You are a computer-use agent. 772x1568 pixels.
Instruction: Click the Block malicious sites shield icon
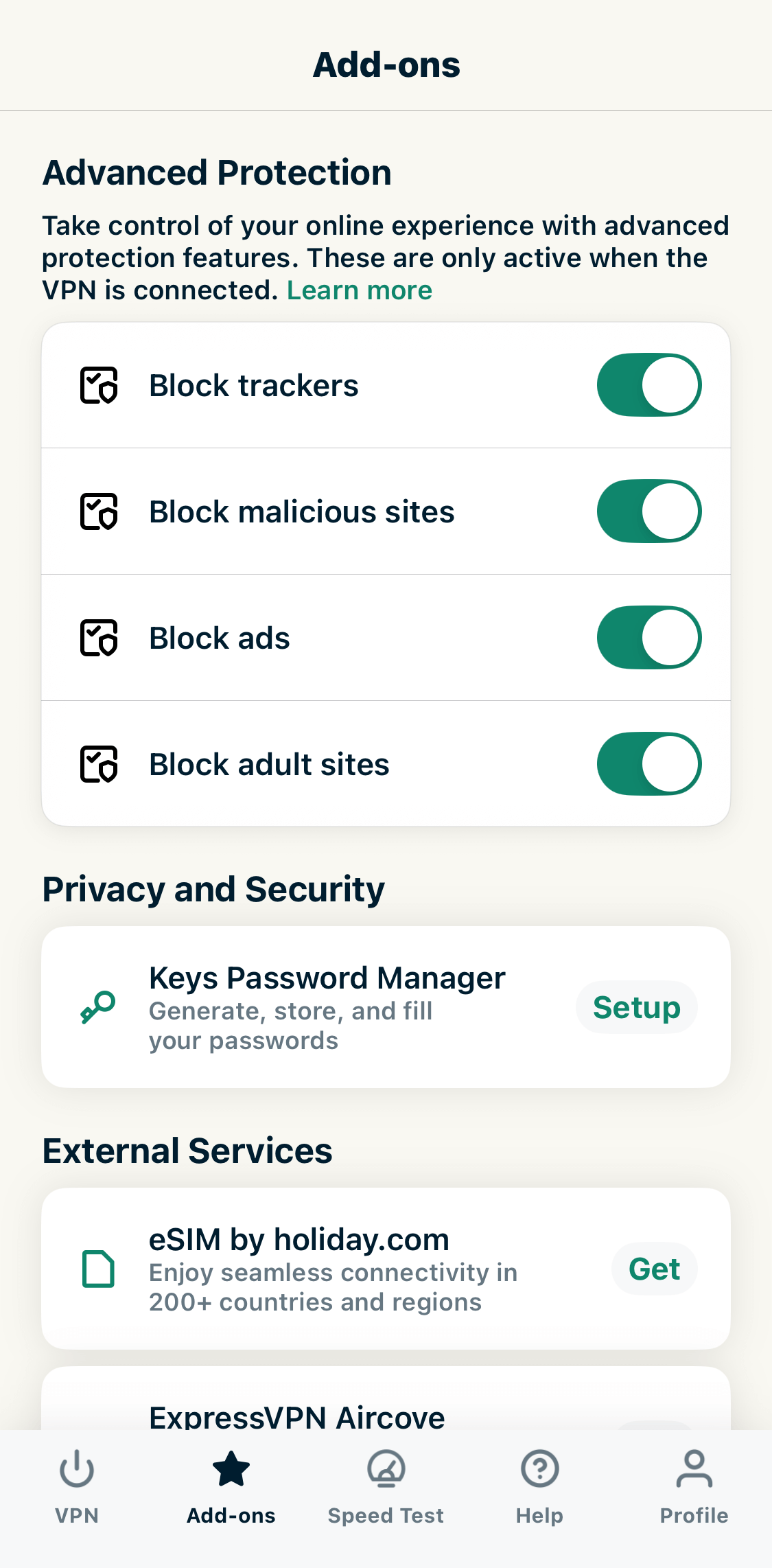click(x=100, y=511)
